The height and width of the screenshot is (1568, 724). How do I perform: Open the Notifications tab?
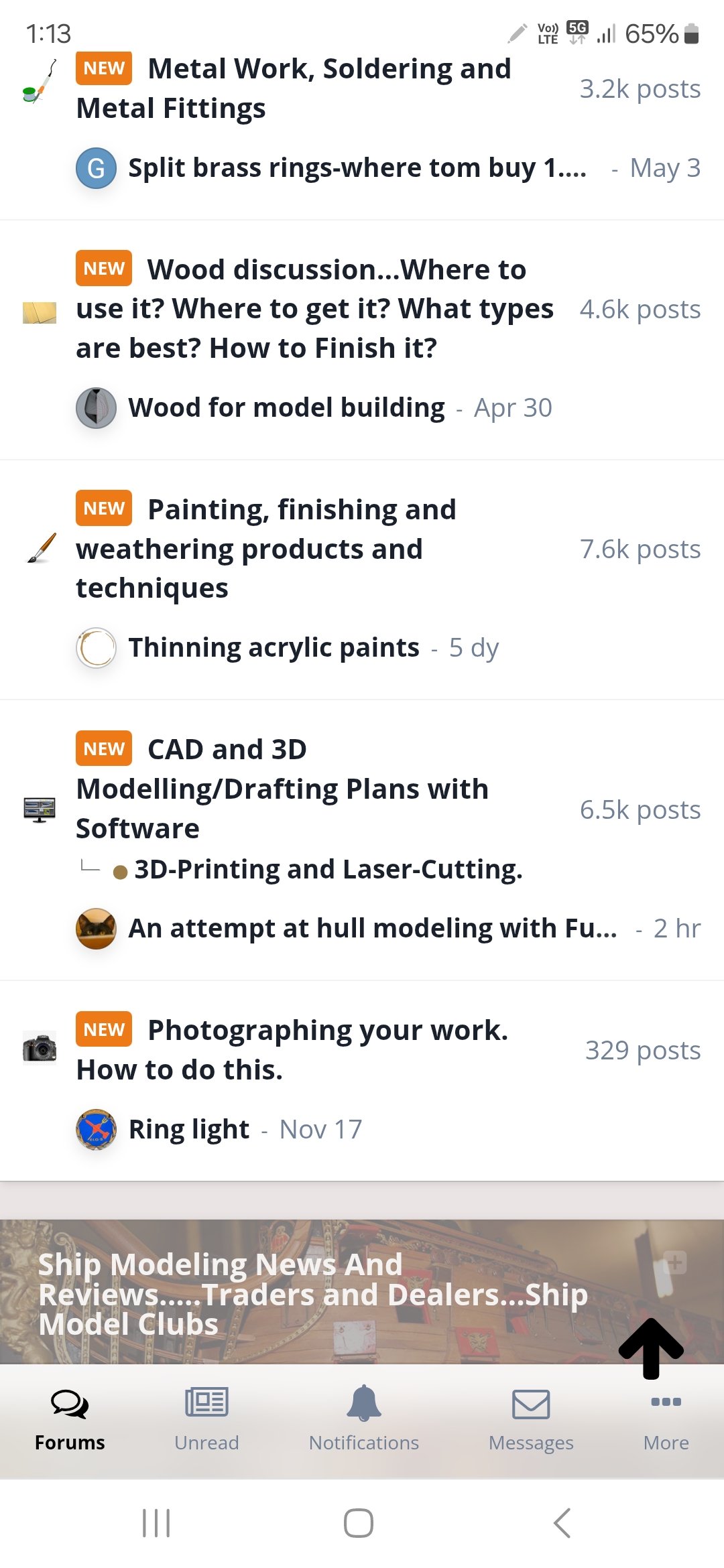[363, 1419]
